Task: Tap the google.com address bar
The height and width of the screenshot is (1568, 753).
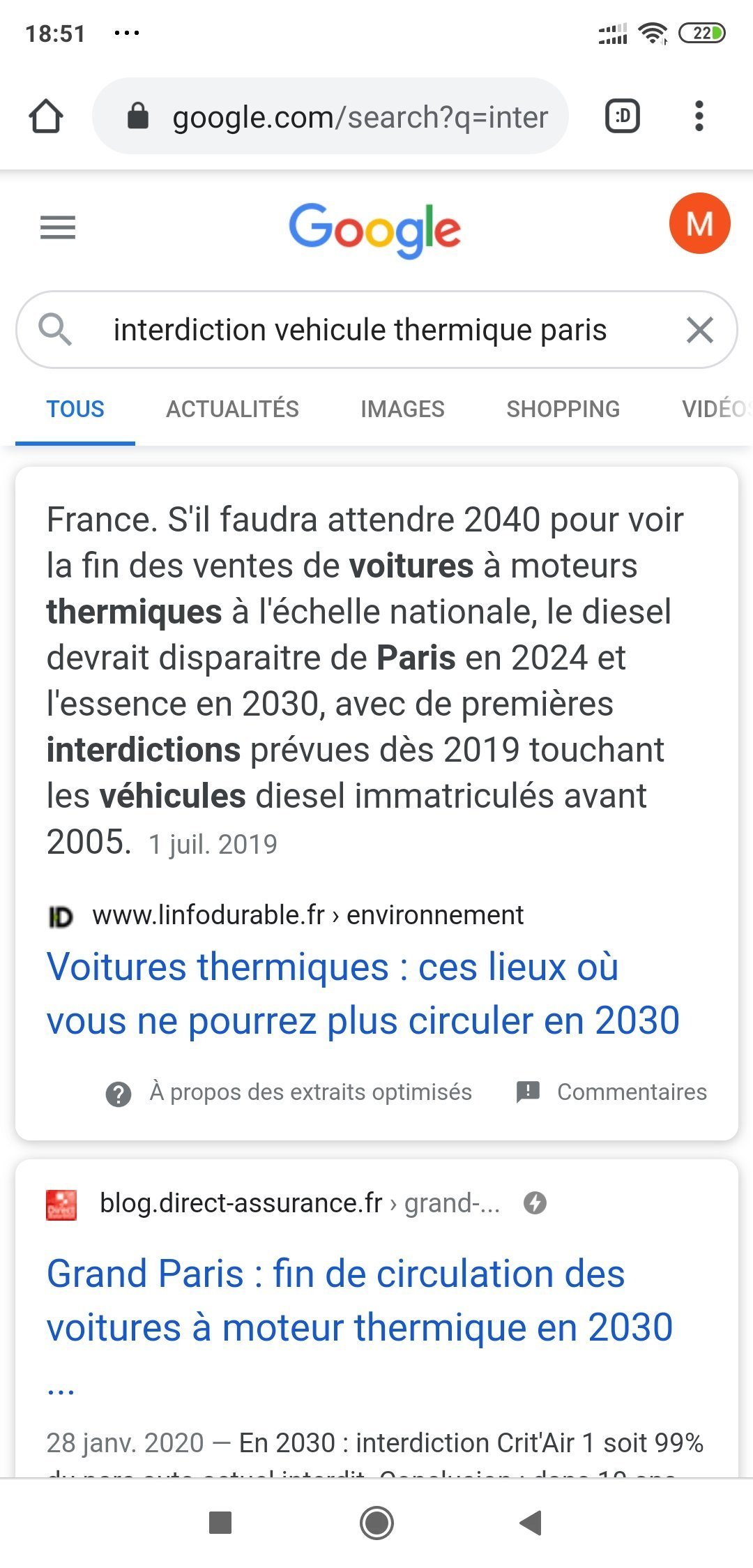Action: pyautogui.click(x=330, y=116)
